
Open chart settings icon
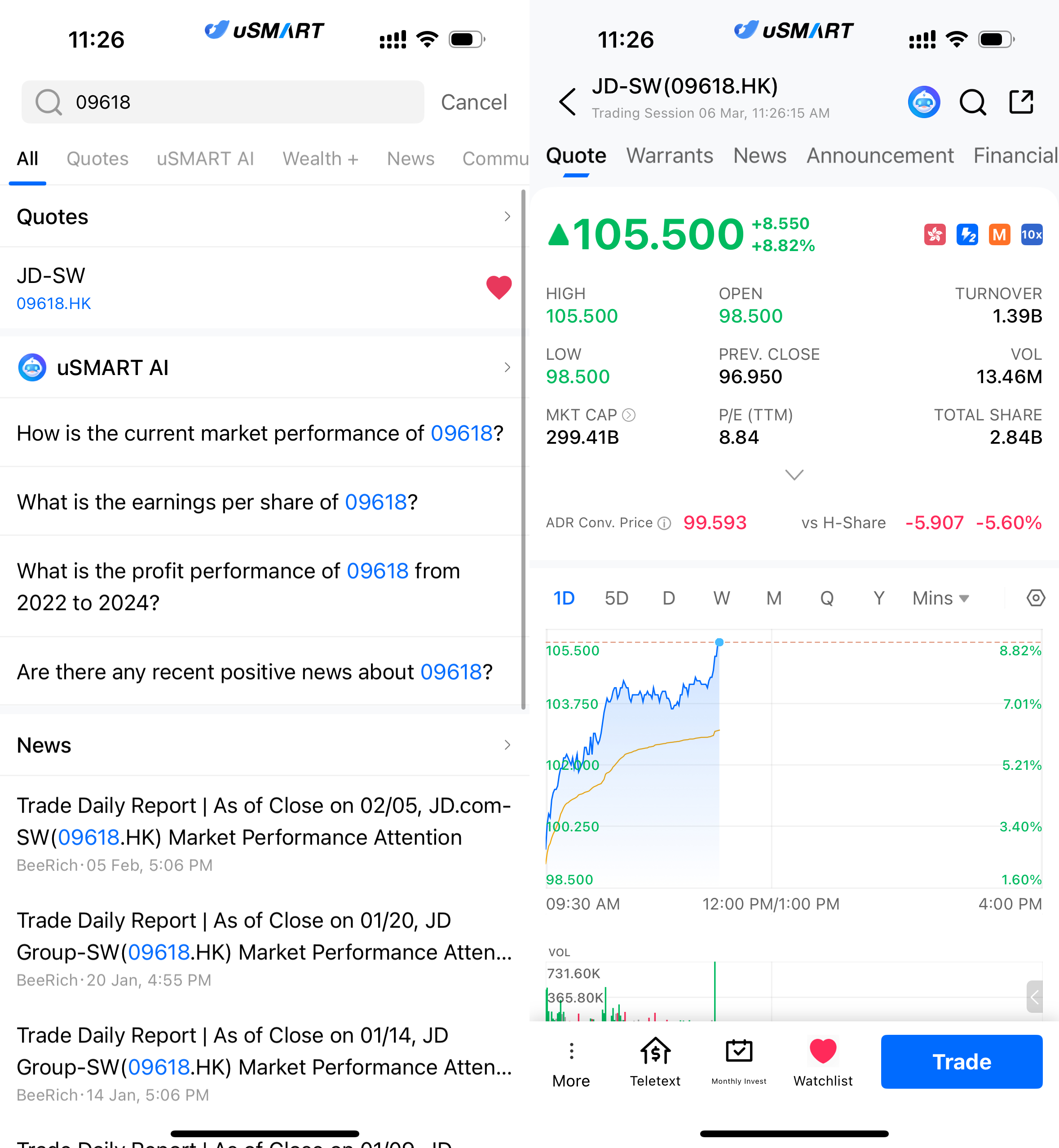point(1035,598)
